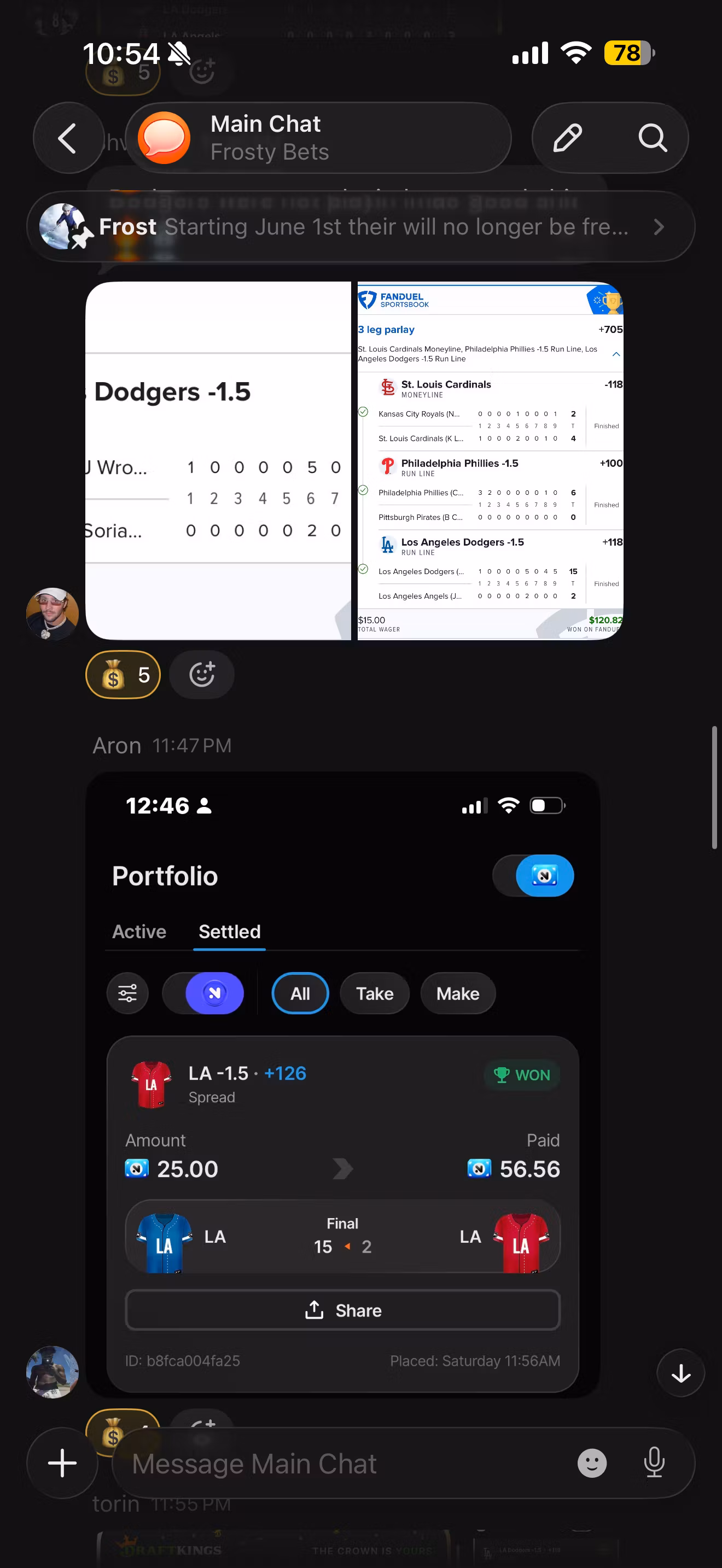View the poster's avatar beside parlay images
The height and width of the screenshot is (1568, 722).
click(x=53, y=613)
